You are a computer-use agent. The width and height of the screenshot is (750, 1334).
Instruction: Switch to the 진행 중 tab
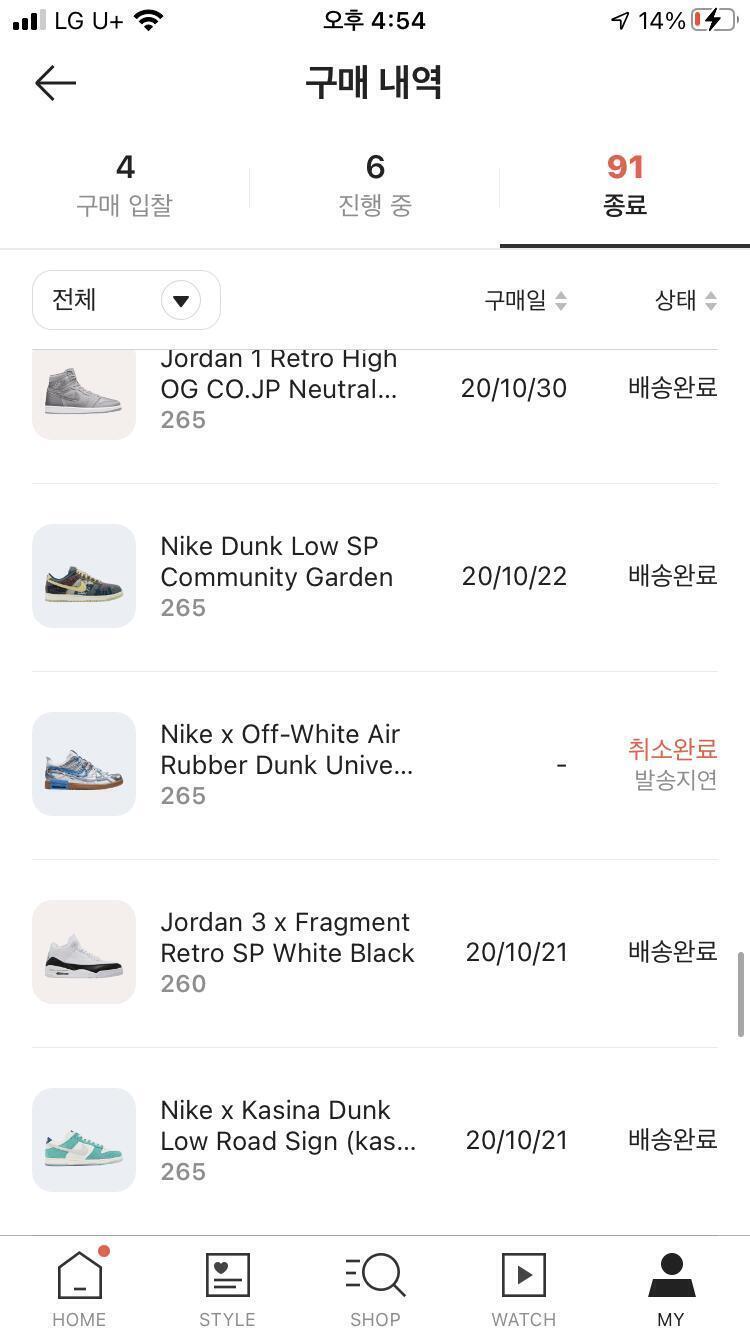(x=375, y=185)
